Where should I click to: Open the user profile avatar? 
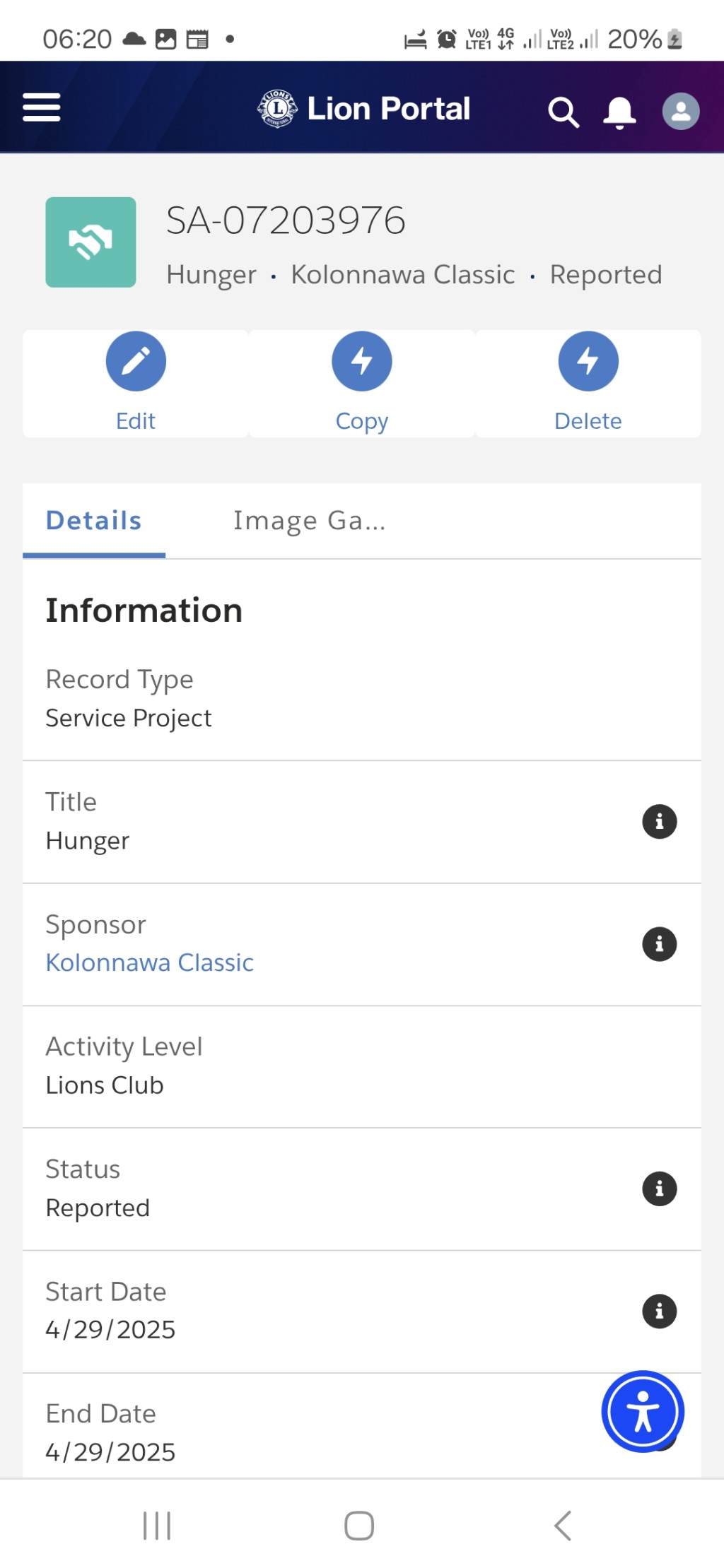(681, 111)
